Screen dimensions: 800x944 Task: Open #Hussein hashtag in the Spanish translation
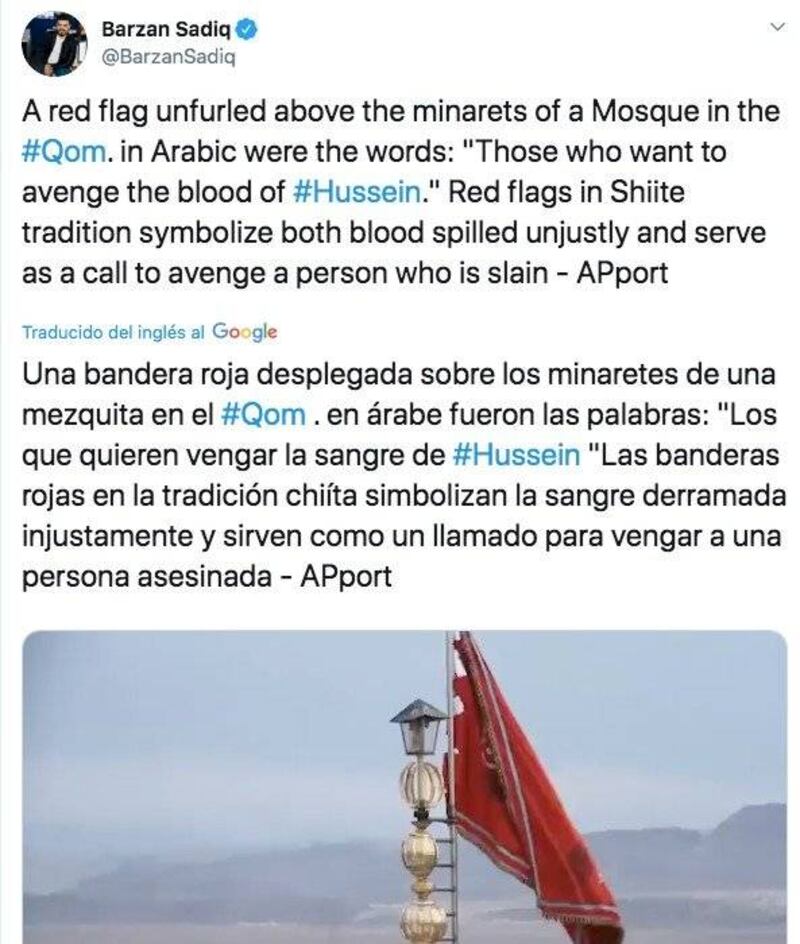click(x=516, y=453)
